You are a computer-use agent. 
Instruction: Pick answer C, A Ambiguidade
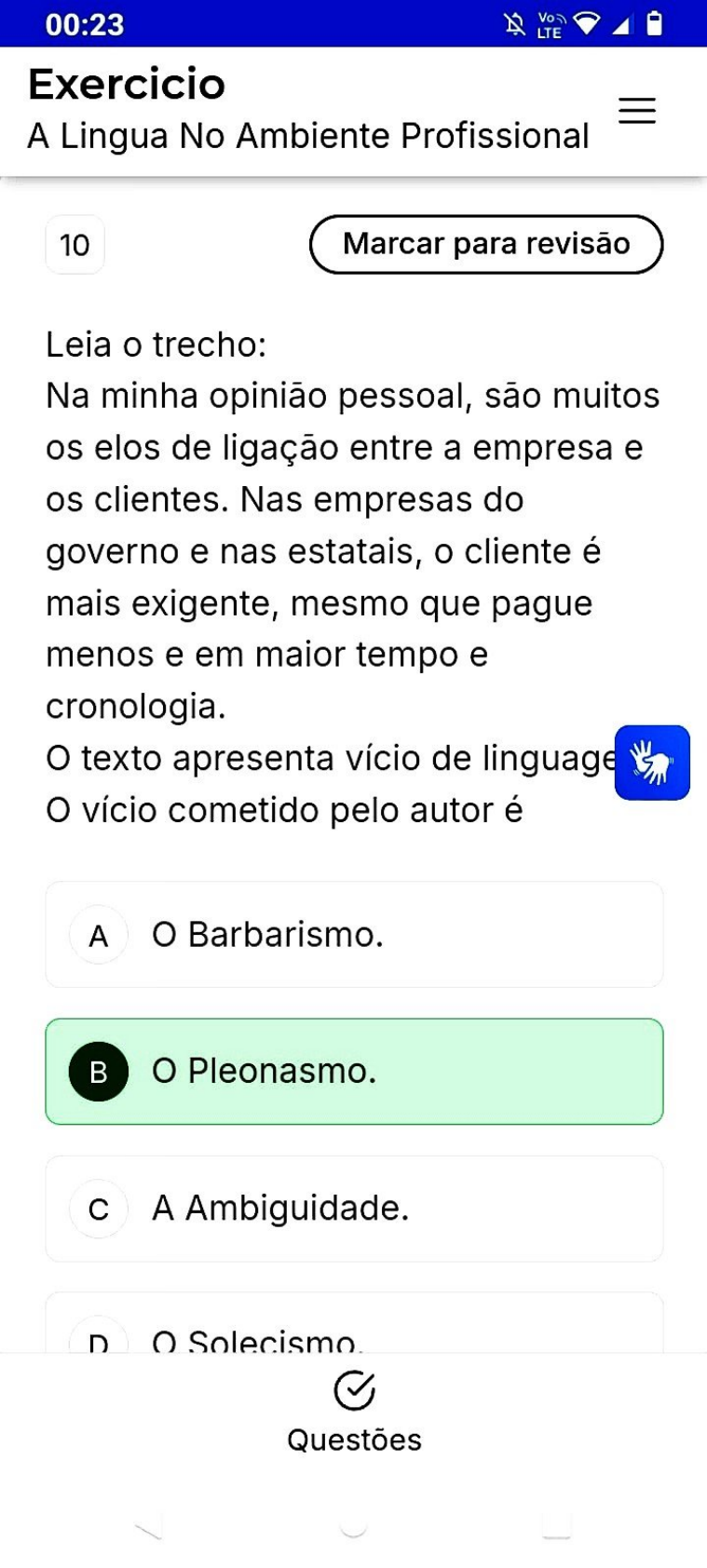click(354, 1209)
